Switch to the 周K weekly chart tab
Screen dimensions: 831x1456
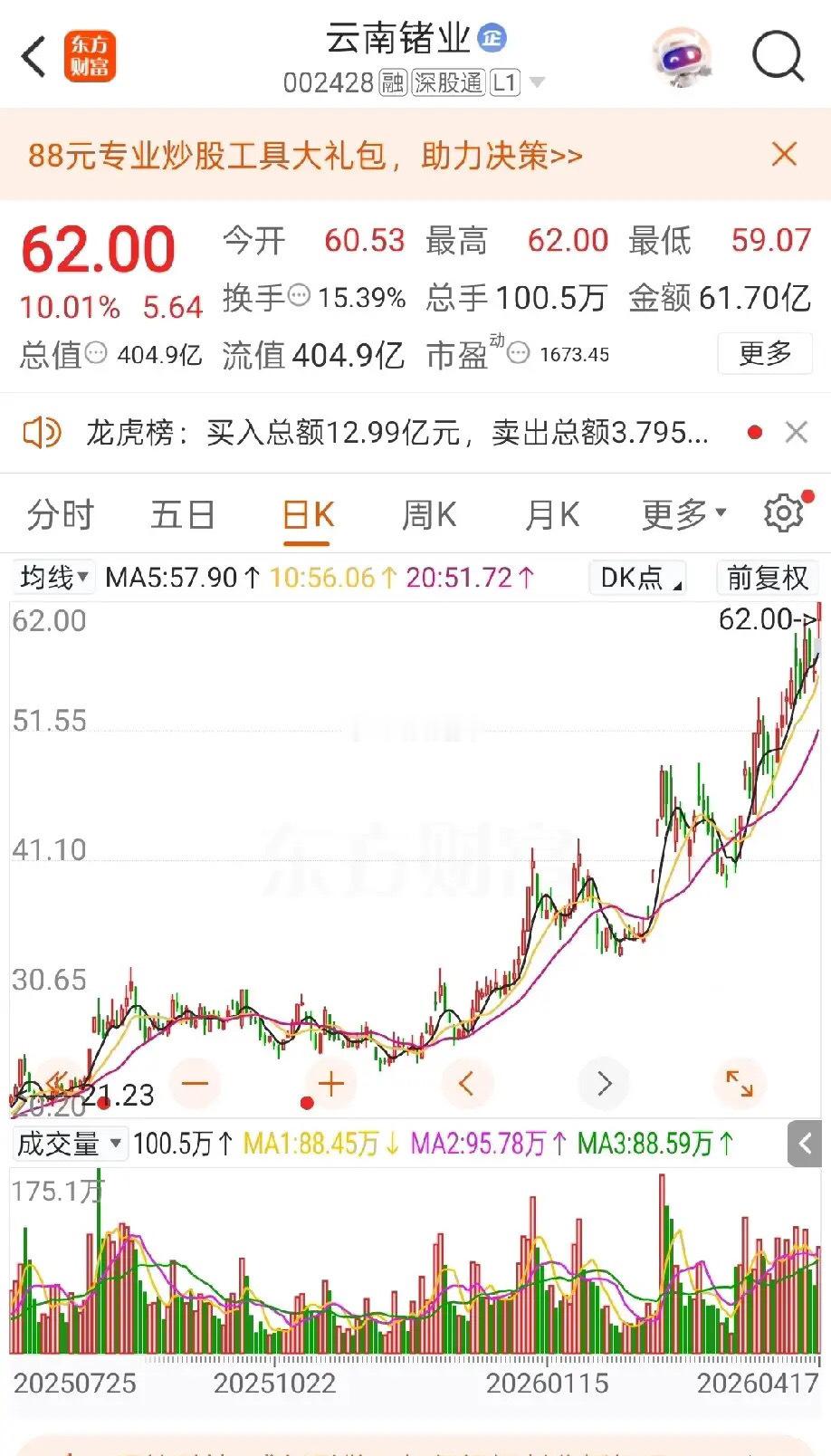pos(426,512)
